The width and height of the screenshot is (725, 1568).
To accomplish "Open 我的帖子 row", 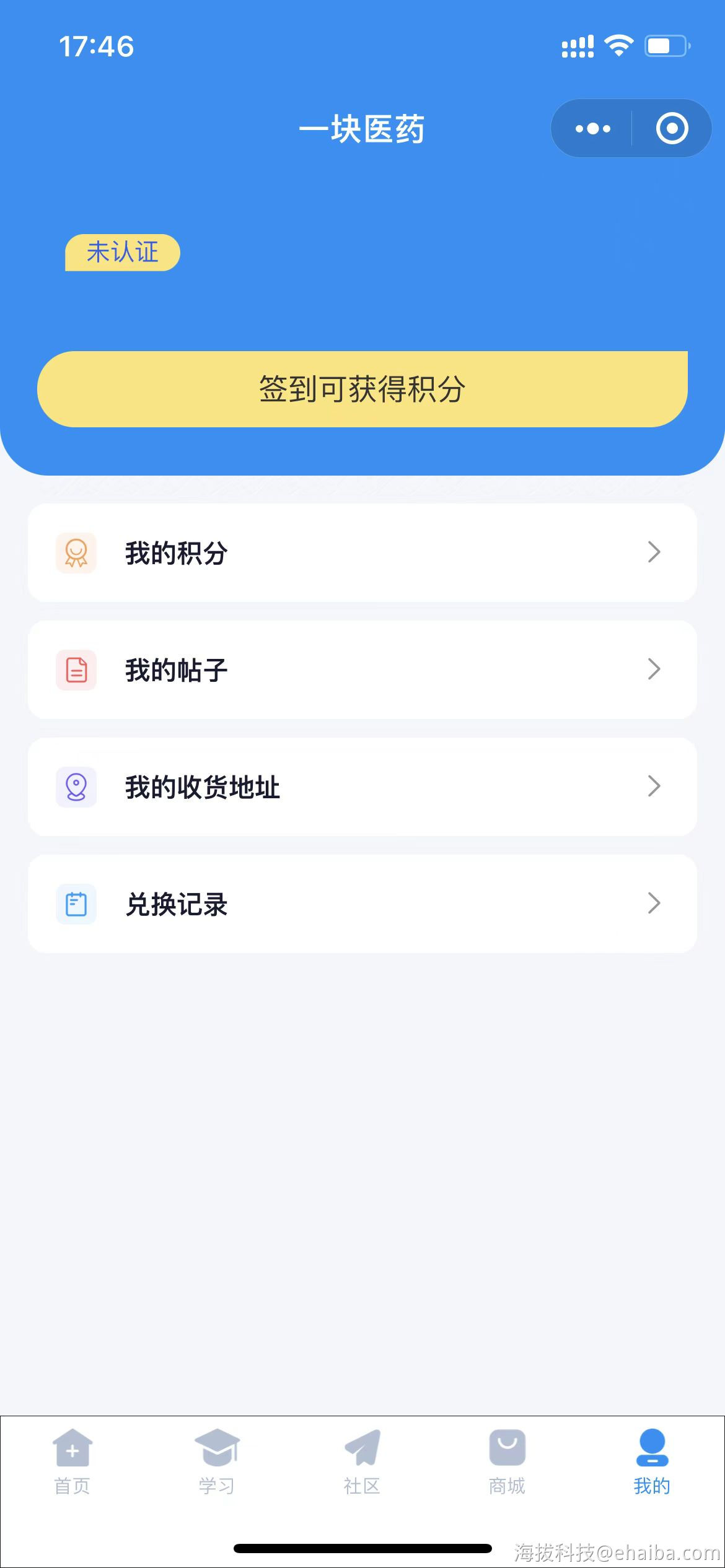I will (x=362, y=669).
